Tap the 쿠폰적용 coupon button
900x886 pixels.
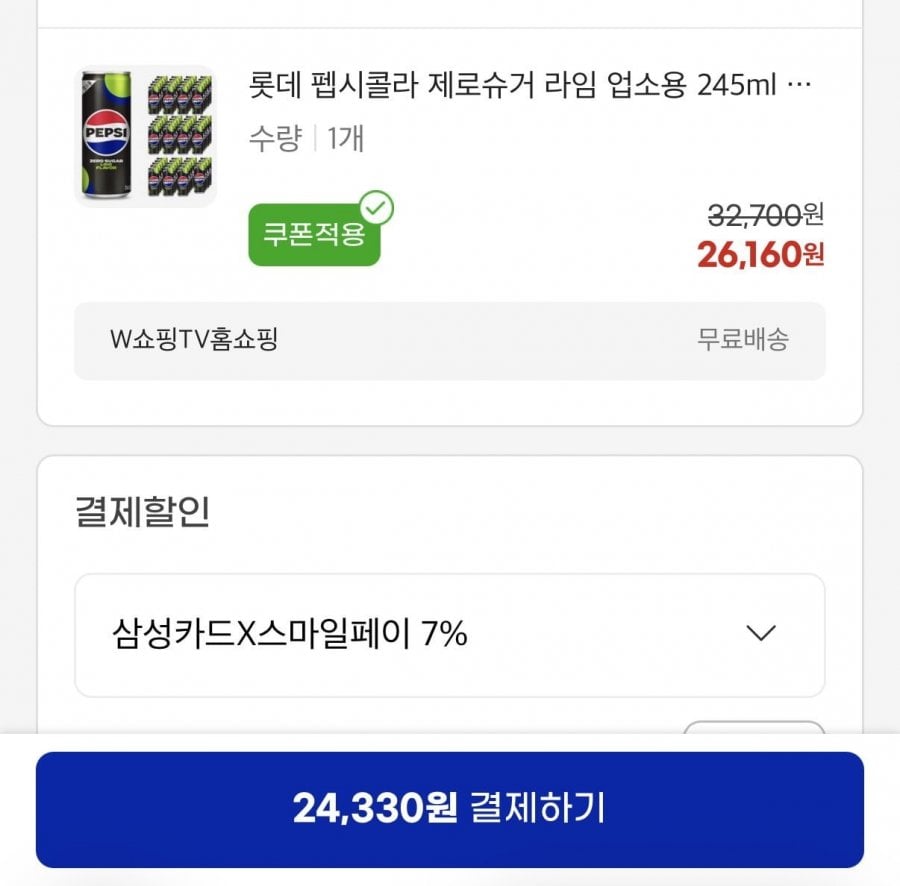tap(314, 235)
